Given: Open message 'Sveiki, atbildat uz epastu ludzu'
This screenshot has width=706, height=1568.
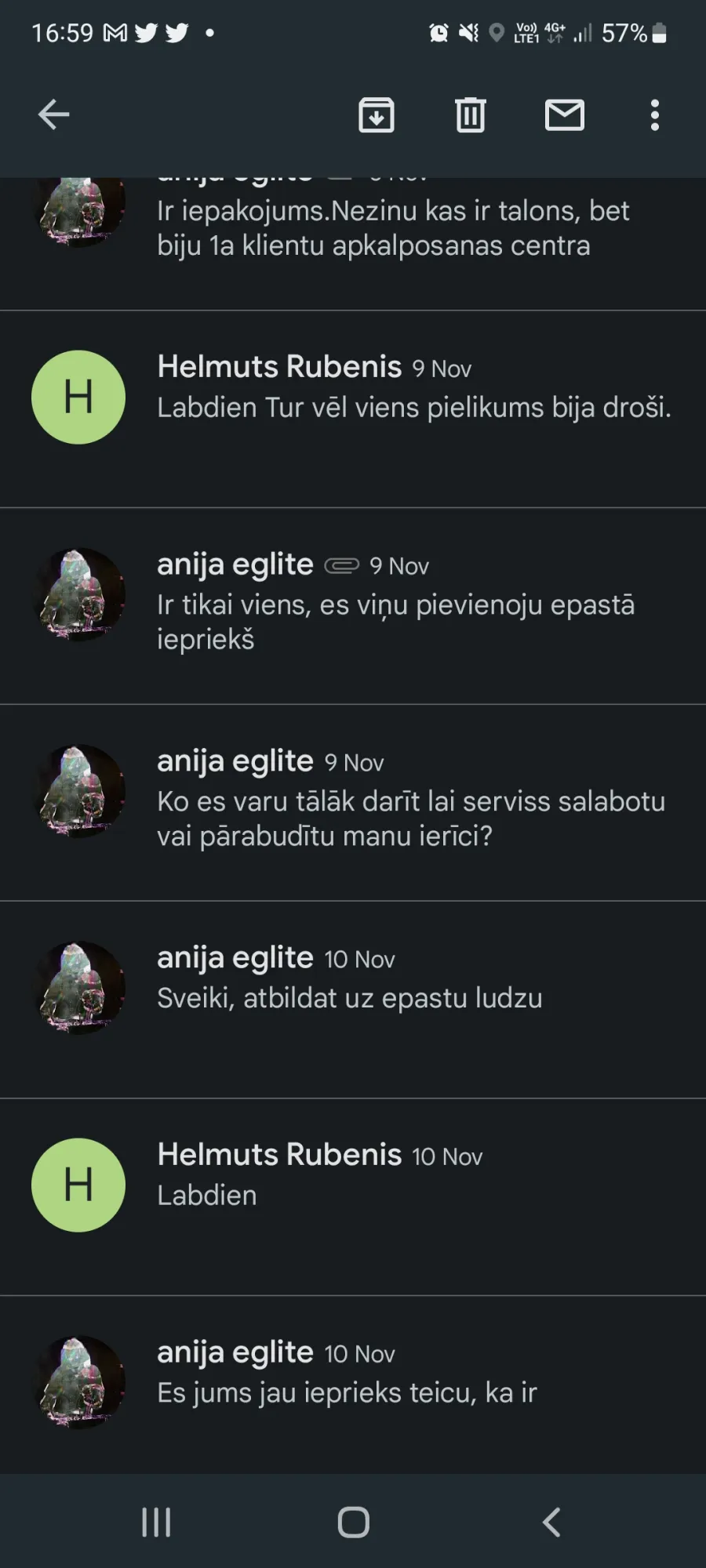Looking at the screenshot, I should 353,1000.
